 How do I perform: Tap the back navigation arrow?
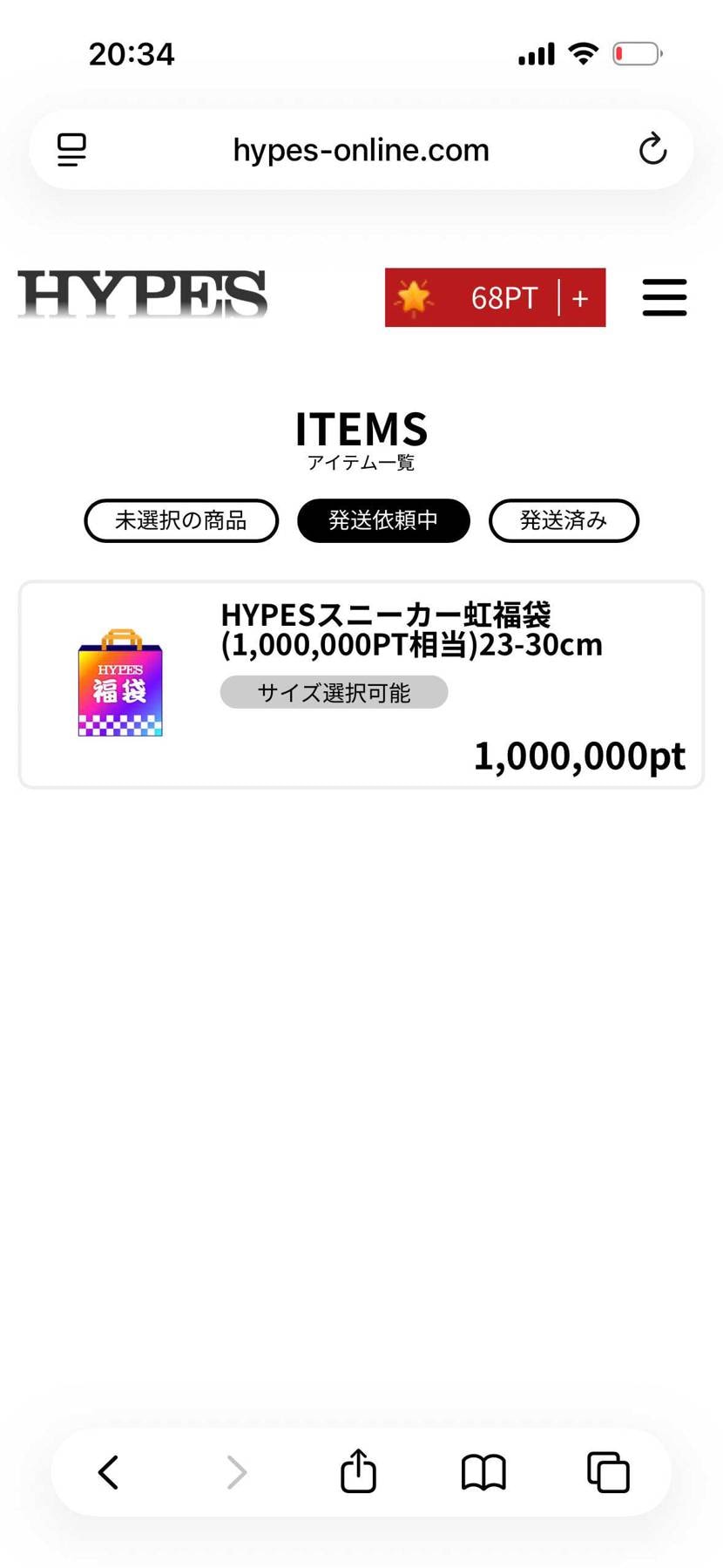coord(108,1472)
